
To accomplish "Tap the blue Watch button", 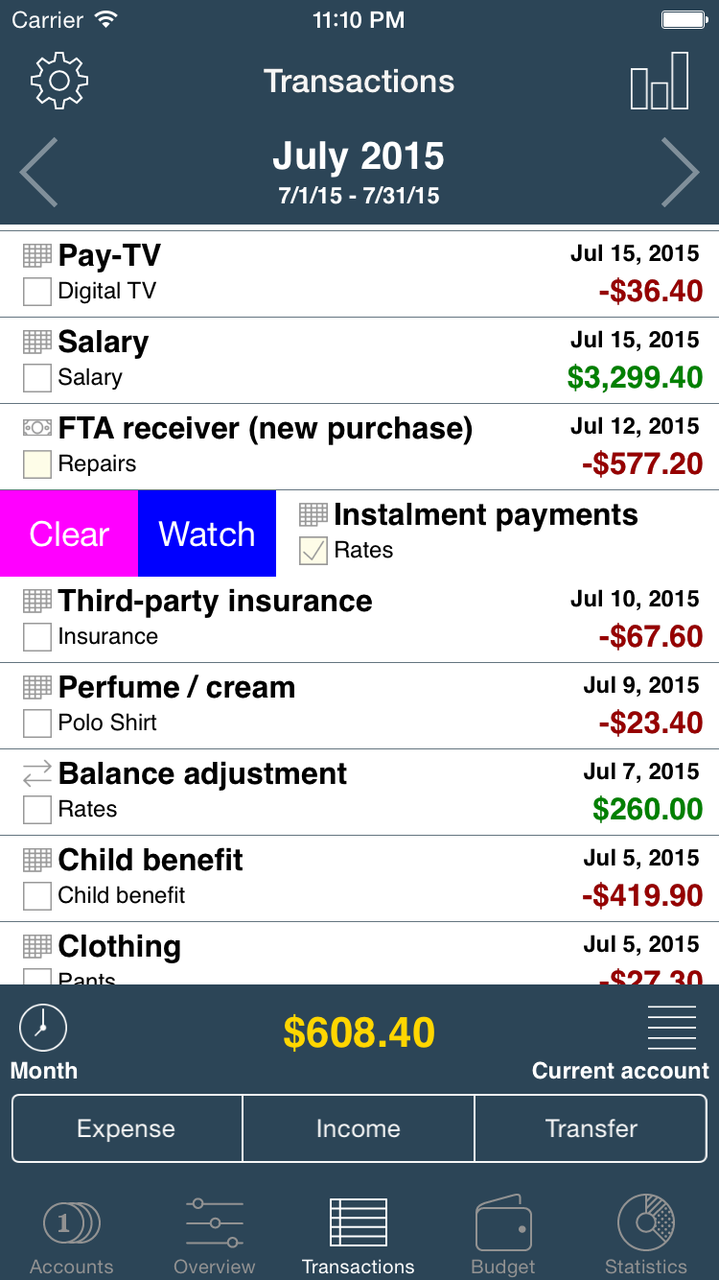I will 207,533.
